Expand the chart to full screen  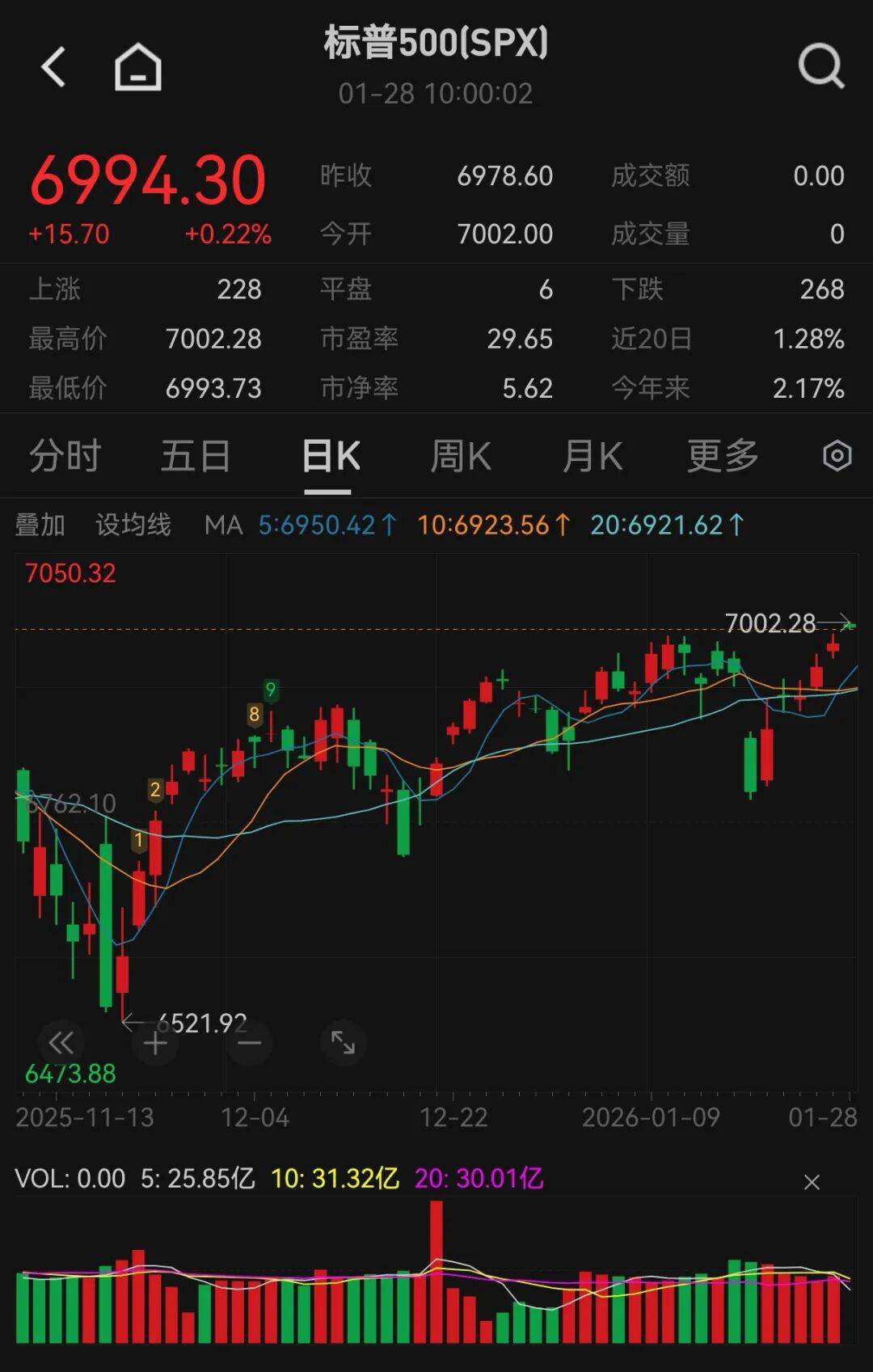click(343, 1043)
